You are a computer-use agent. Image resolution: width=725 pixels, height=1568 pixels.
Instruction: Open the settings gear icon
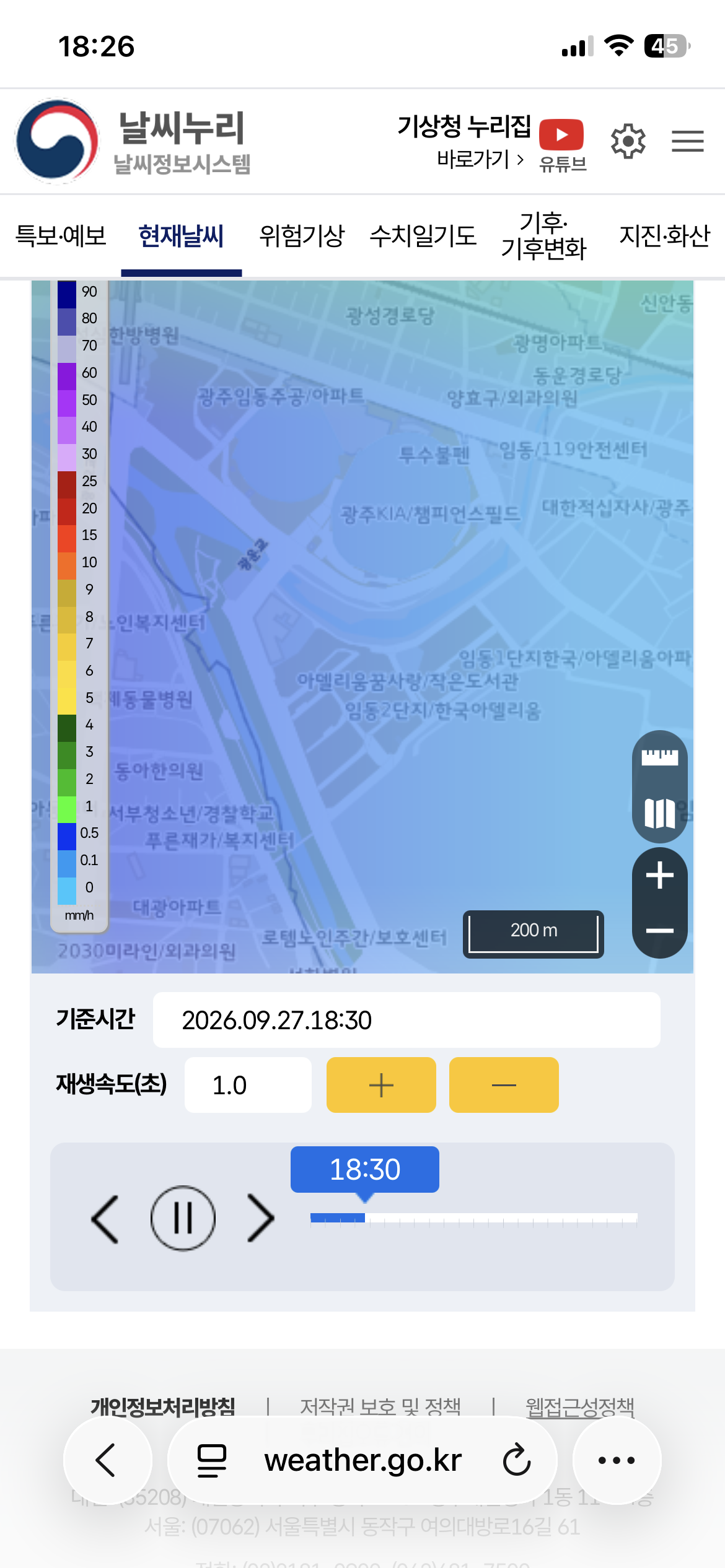point(628,141)
